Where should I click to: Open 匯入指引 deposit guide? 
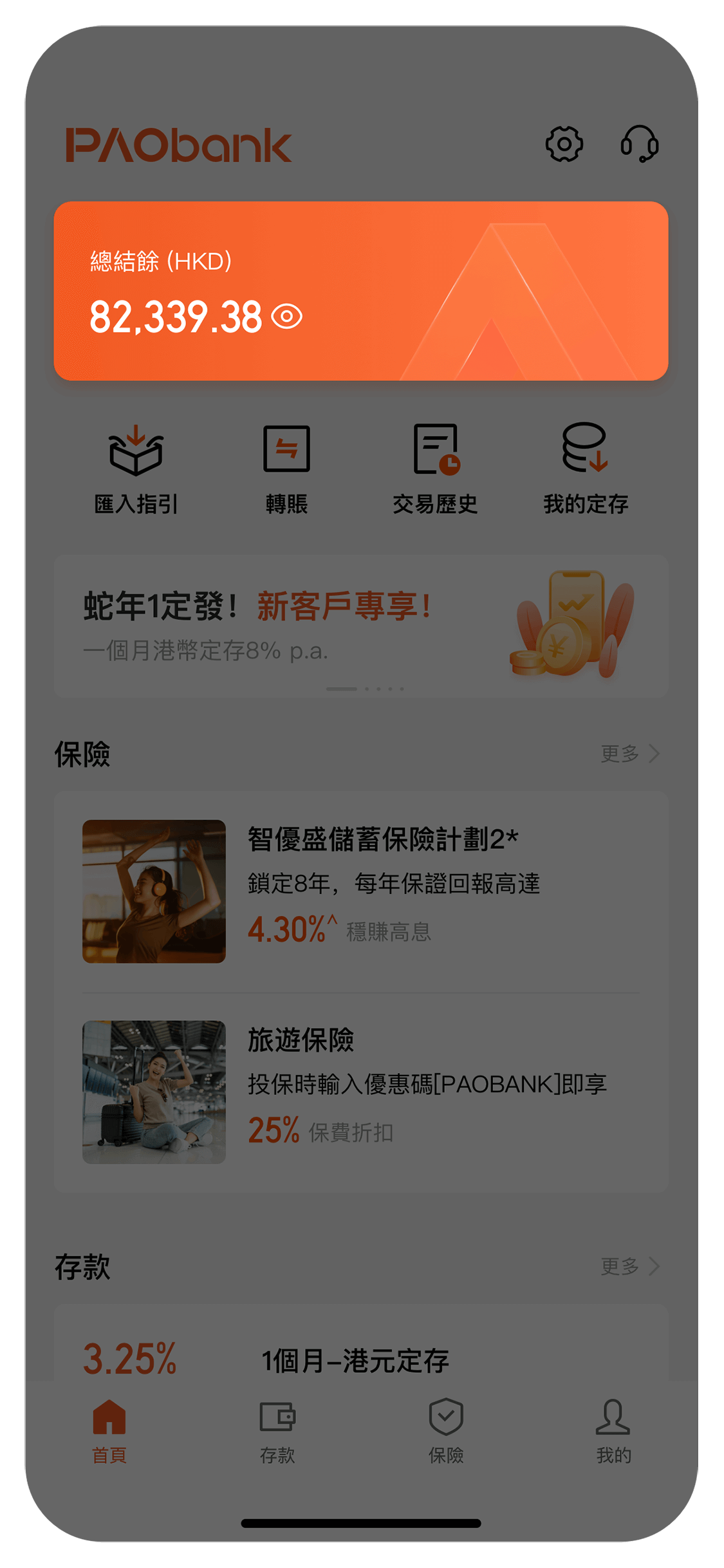pyautogui.click(x=136, y=469)
